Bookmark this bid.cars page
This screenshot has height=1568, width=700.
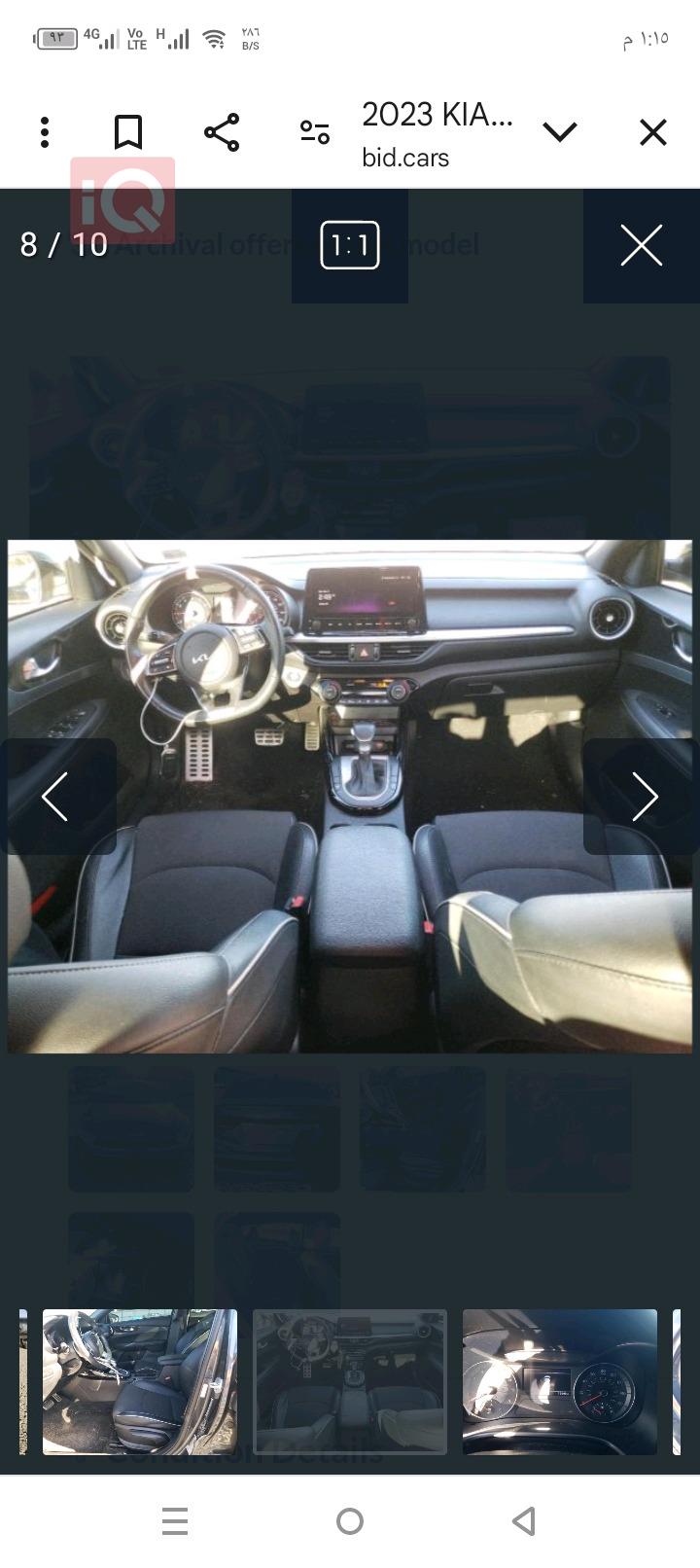pos(128,132)
